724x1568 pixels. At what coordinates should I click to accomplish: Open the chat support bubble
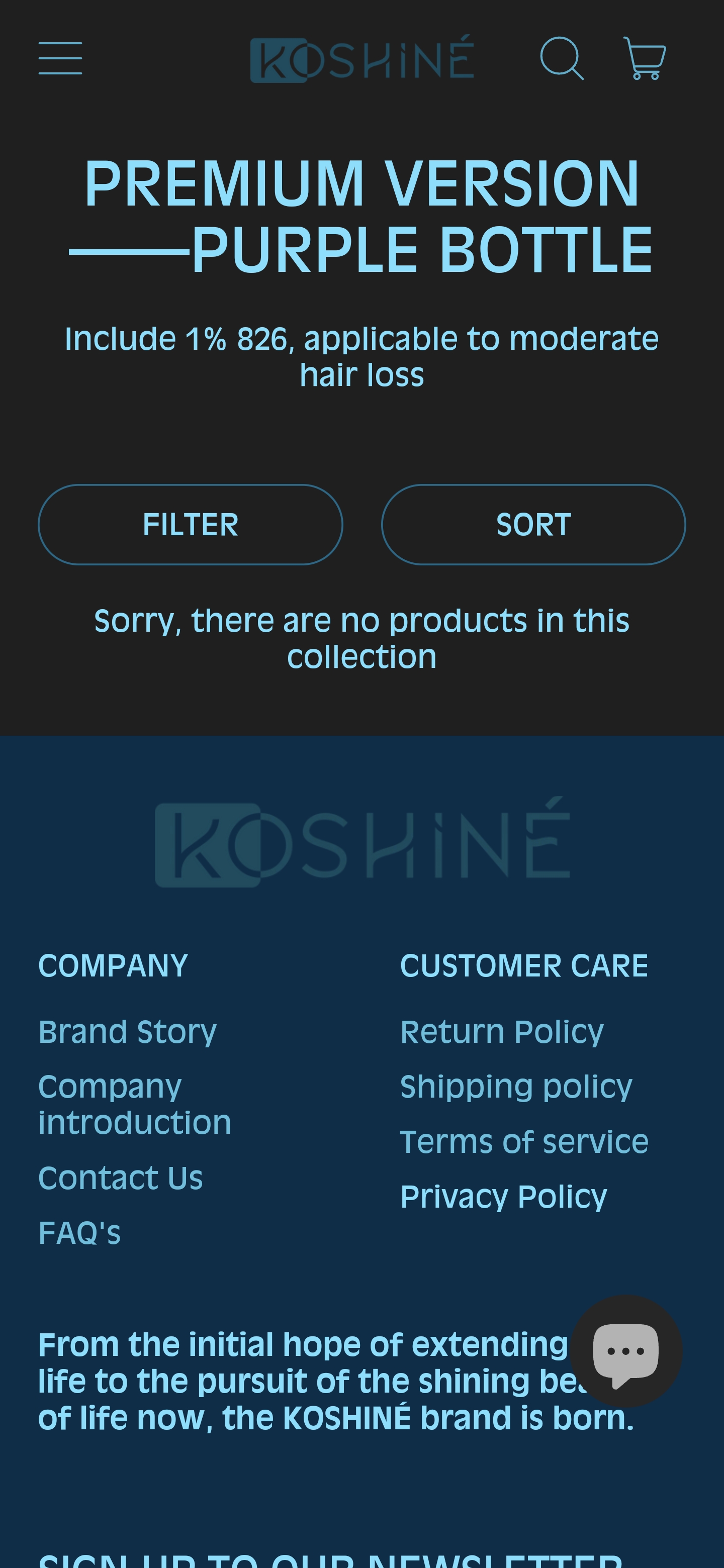tap(626, 1351)
